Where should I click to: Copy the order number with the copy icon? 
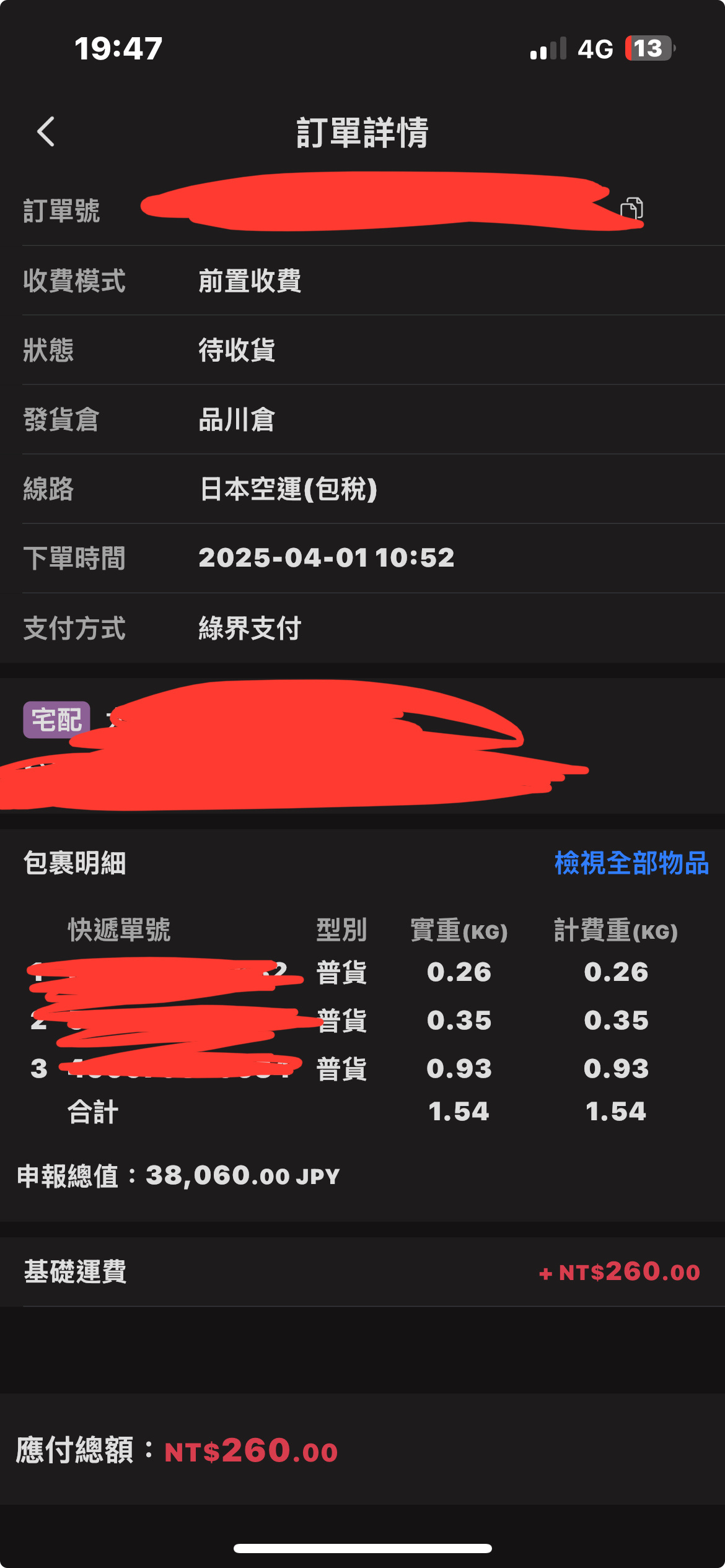coord(631,209)
